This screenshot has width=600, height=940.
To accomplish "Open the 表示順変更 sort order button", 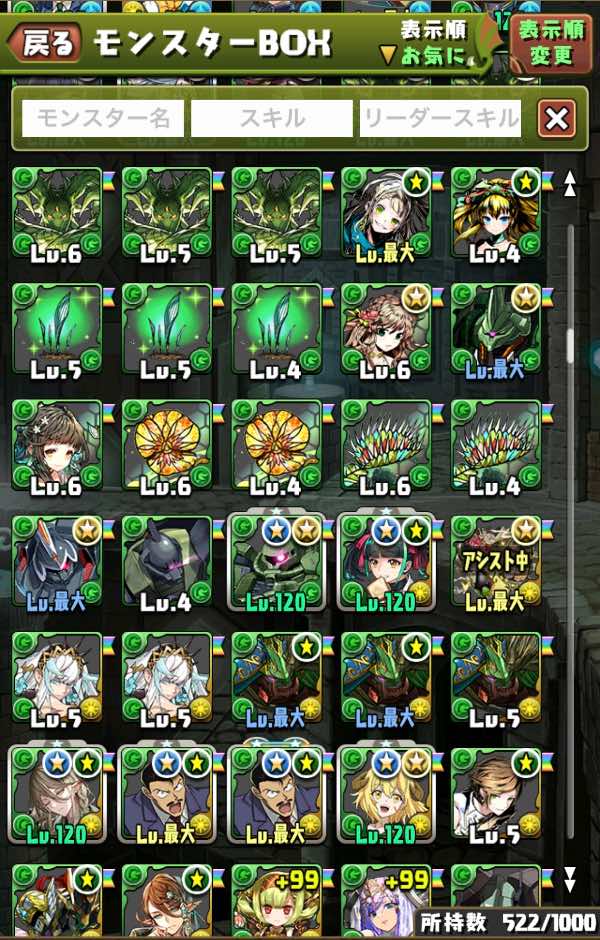I will click(x=550, y=42).
